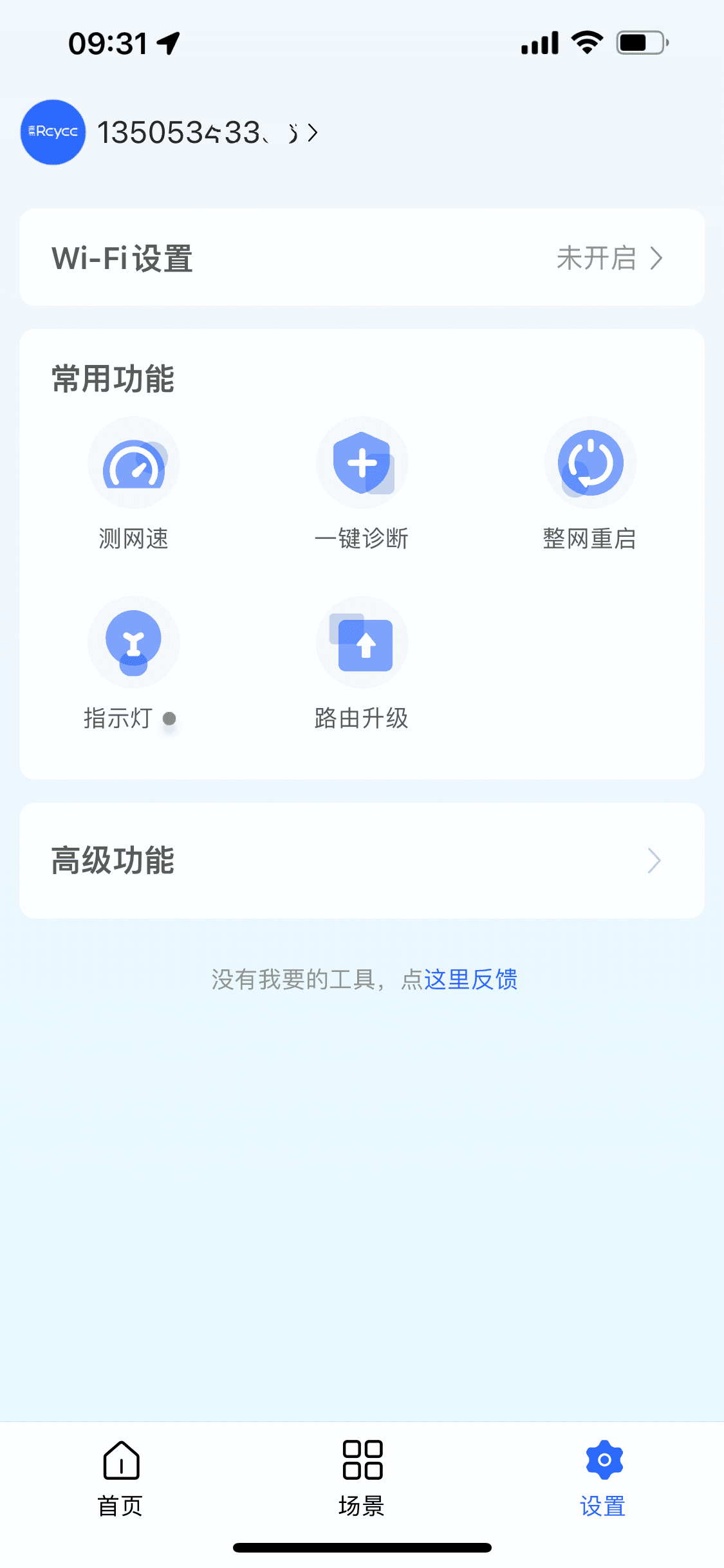Viewport: 724px width, 1568px height.
Task: Switch to the 场景 tab
Action: (x=362, y=1479)
